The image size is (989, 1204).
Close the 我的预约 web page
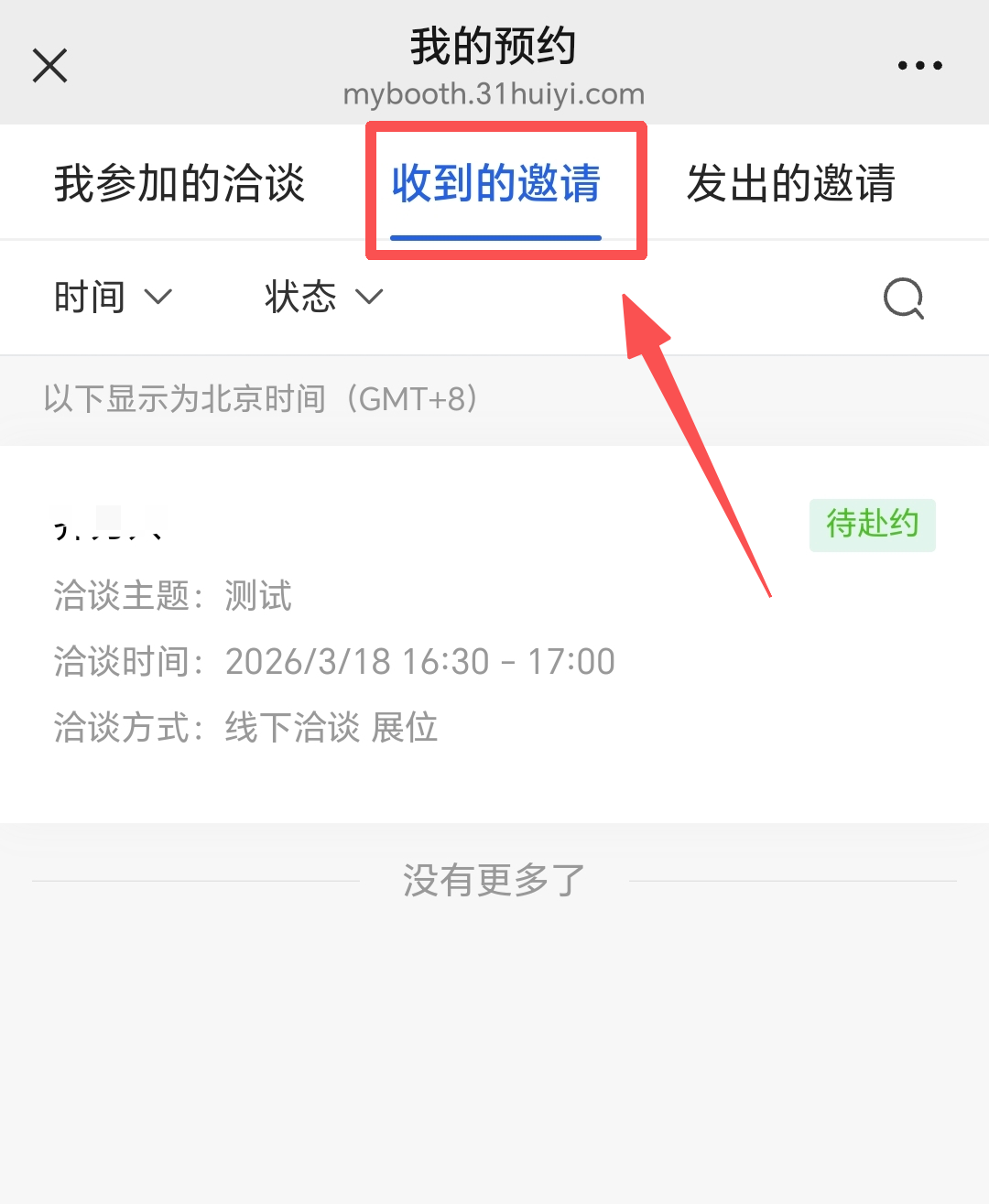(x=50, y=66)
